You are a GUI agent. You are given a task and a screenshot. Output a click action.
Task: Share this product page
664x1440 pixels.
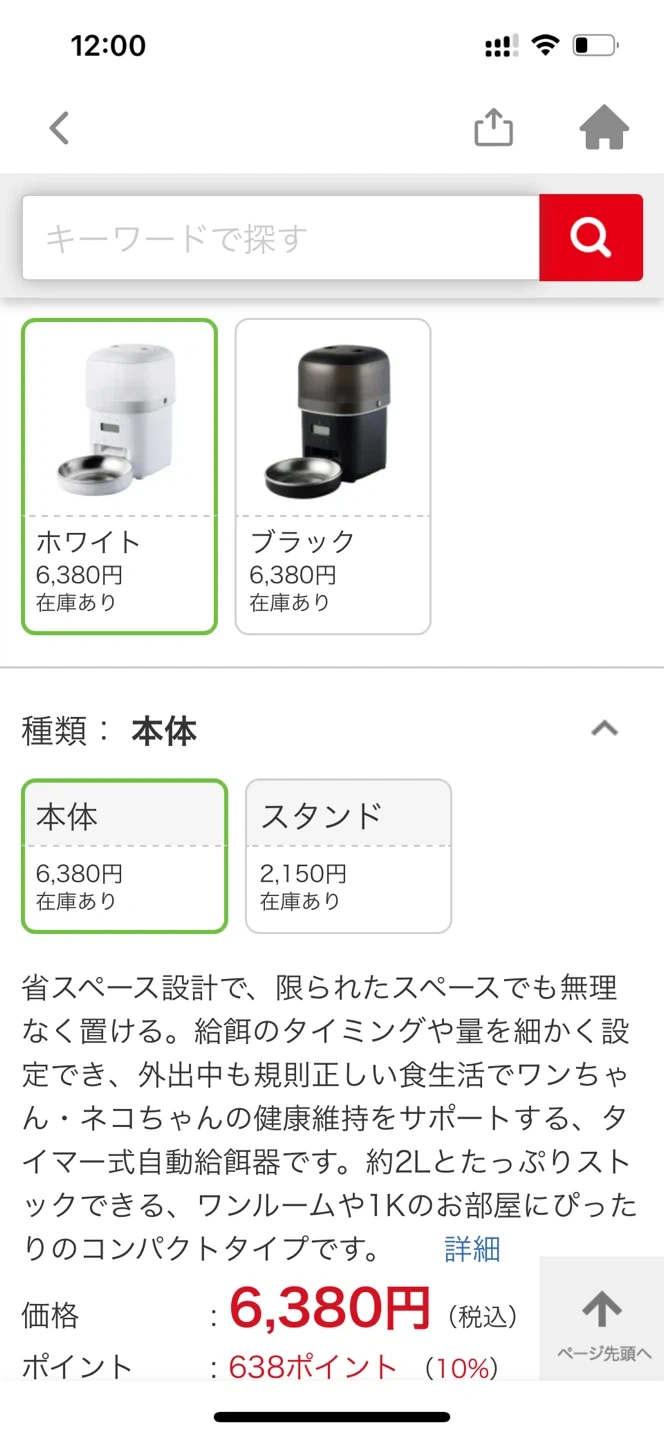[493, 128]
